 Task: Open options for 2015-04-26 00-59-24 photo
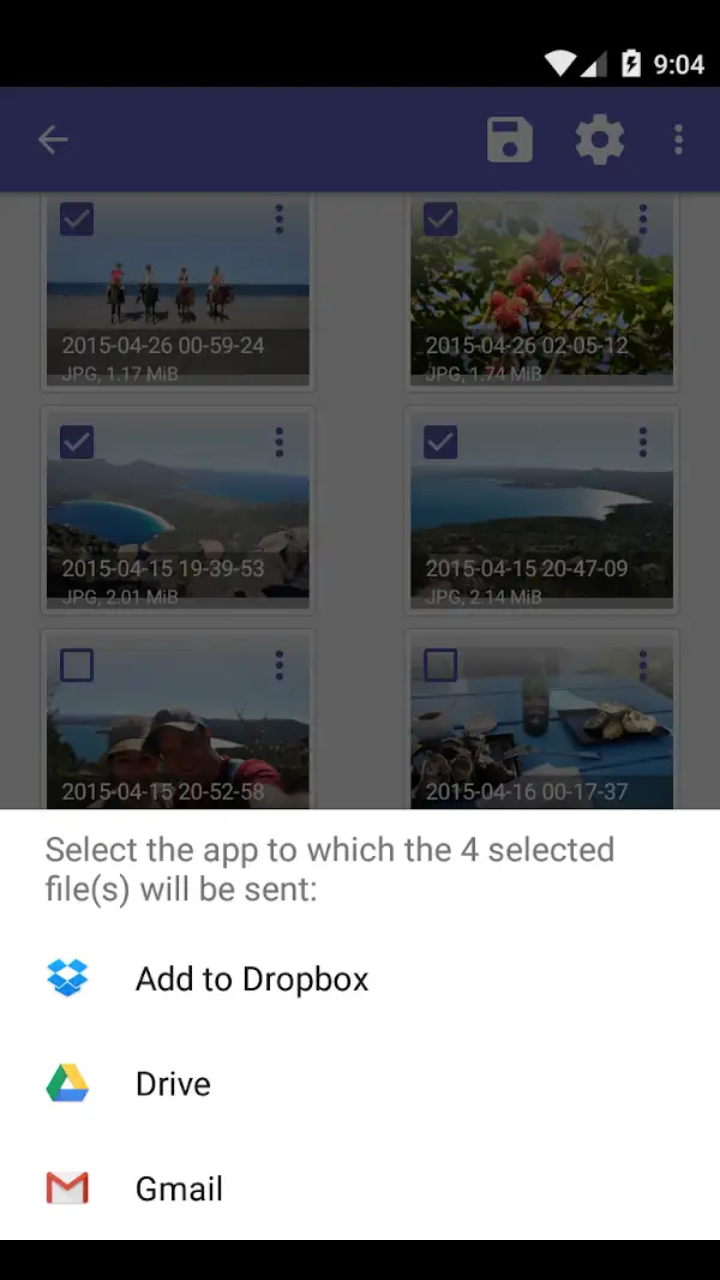279,219
